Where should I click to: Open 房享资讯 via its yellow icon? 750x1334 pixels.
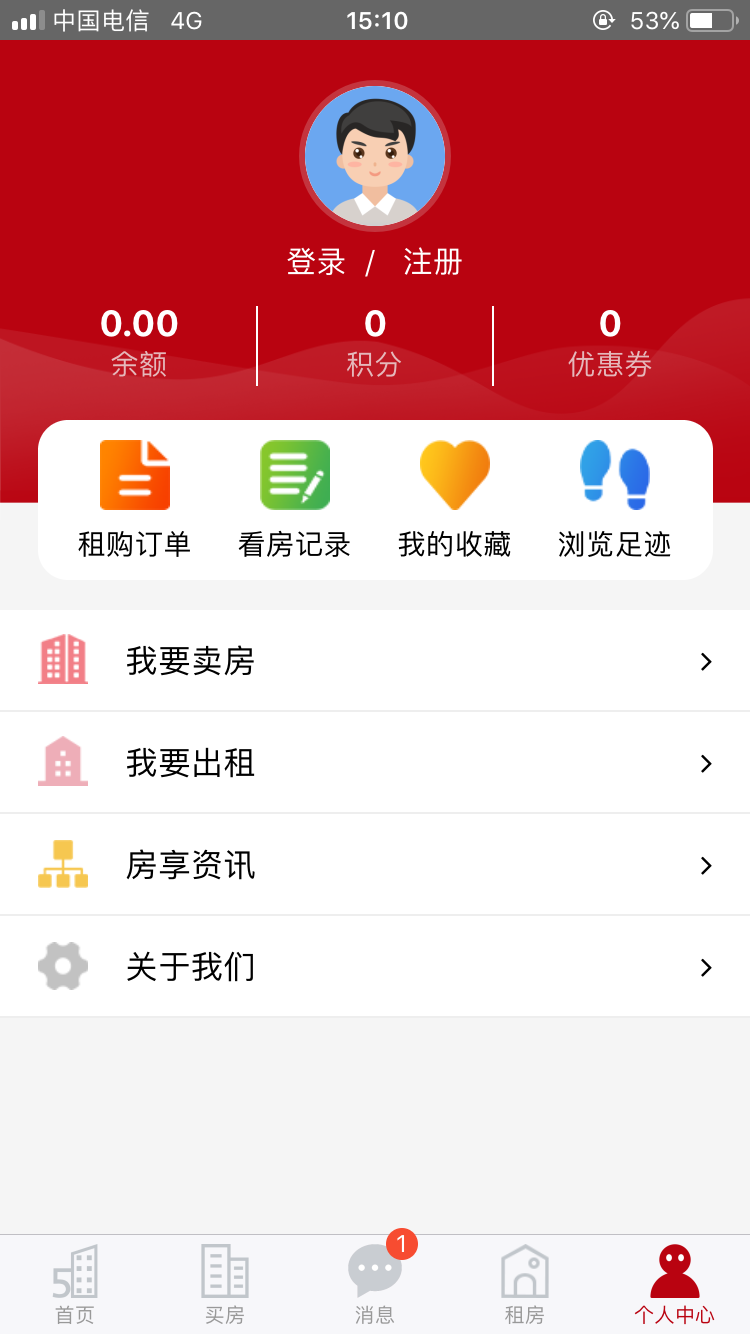[62, 864]
